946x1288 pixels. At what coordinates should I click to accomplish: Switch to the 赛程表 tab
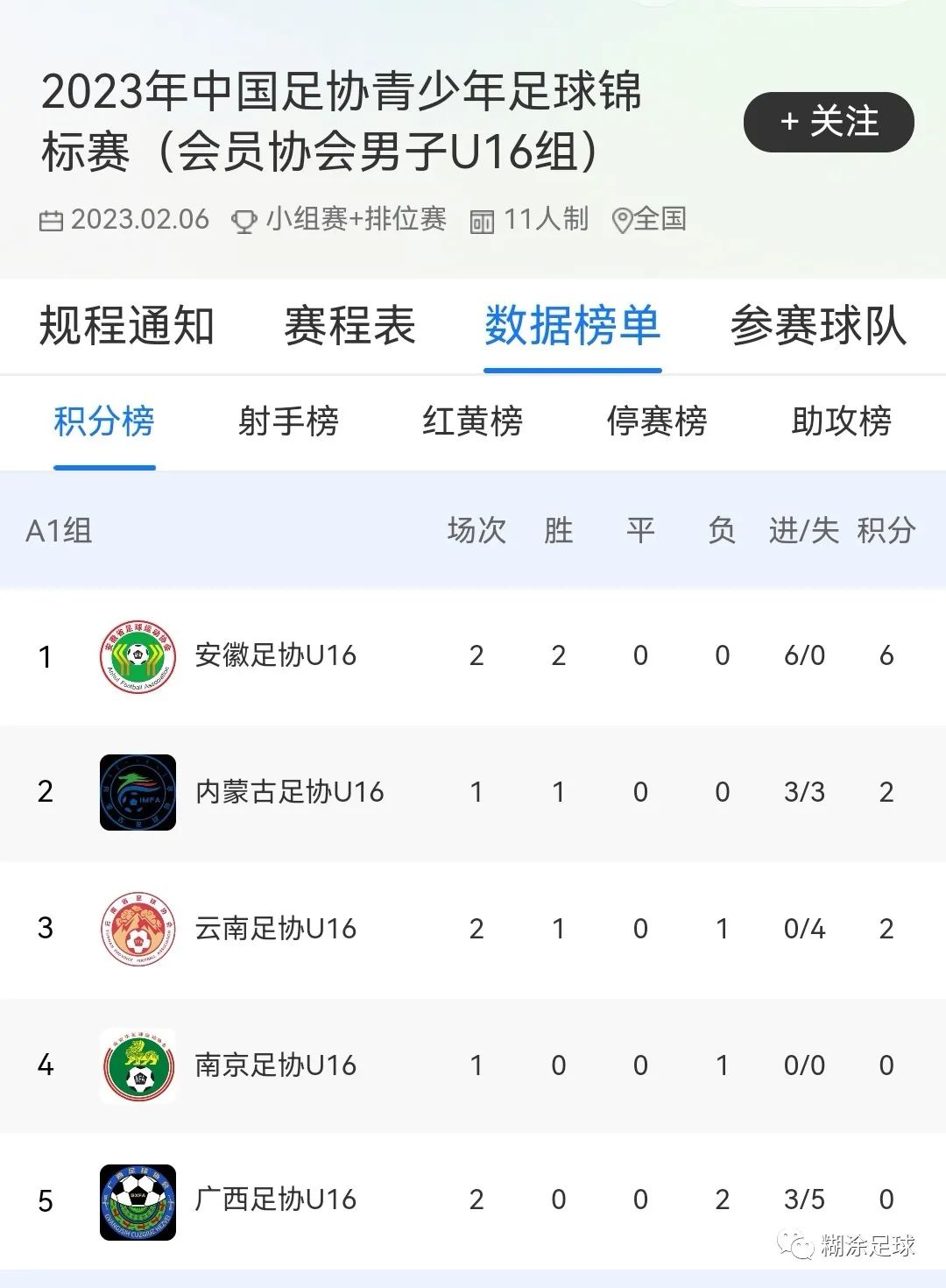pyautogui.click(x=349, y=326)
